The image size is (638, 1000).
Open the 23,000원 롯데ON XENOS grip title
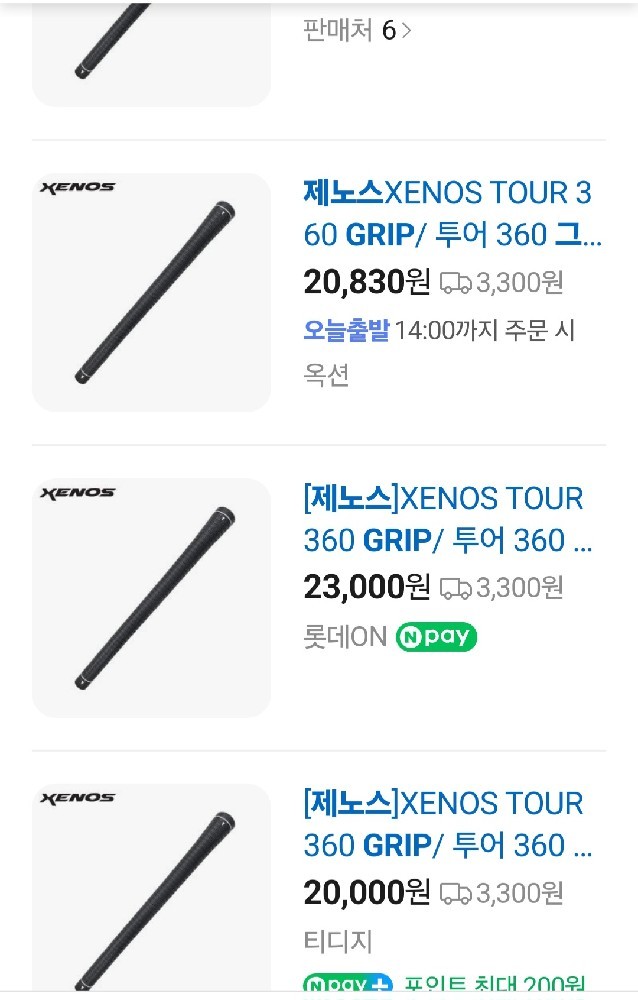(x=448, y=519)
